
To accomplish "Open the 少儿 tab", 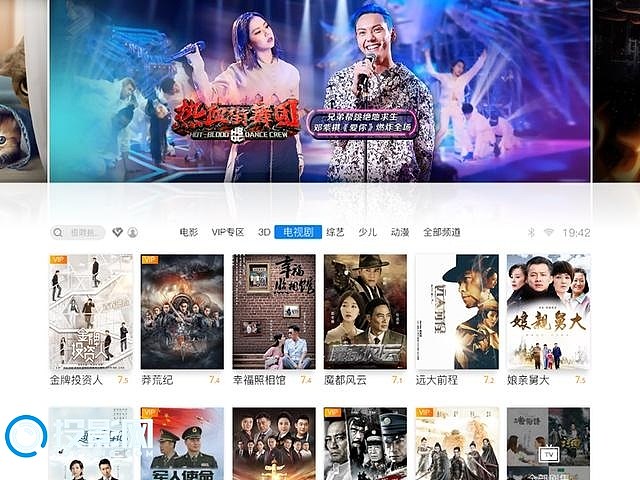I will pos(367,232).
